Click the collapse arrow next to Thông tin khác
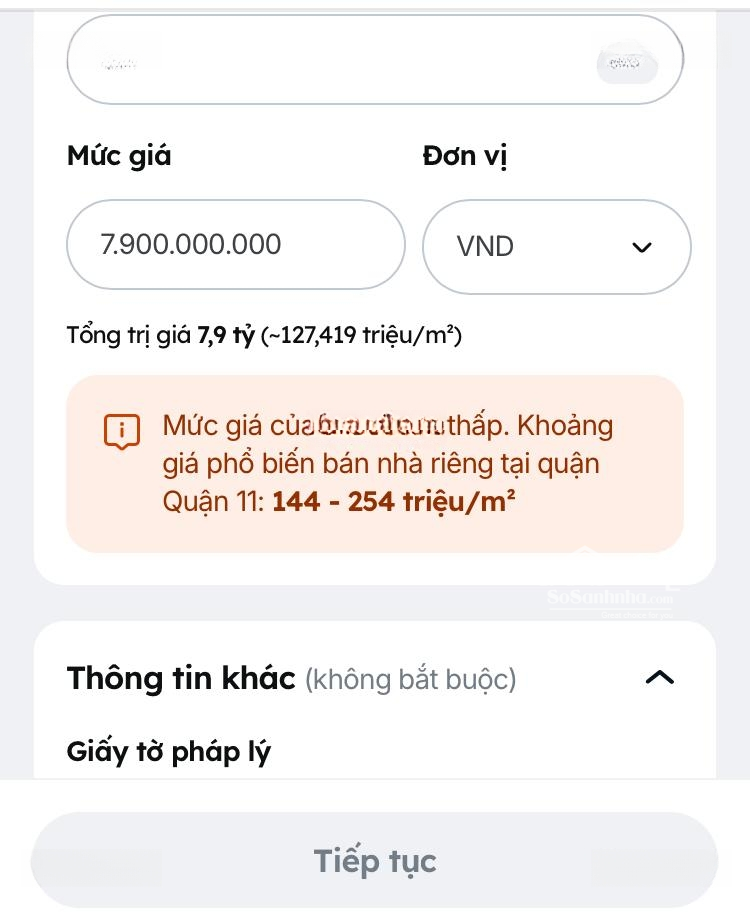The height and width of the screenshot is (915, 750). (x=659, y=678)
